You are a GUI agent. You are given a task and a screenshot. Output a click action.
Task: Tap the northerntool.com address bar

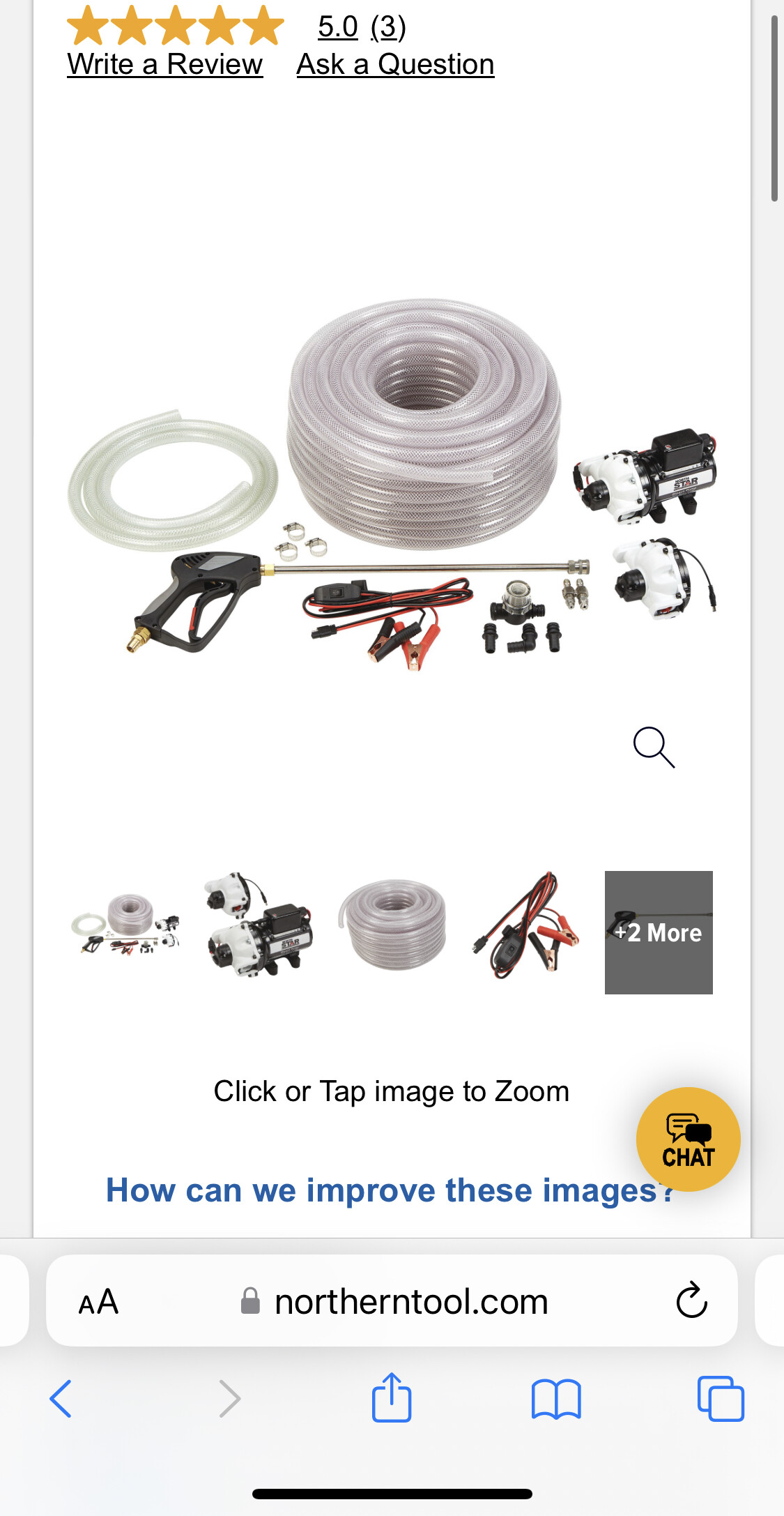(x=392, y=1301)
